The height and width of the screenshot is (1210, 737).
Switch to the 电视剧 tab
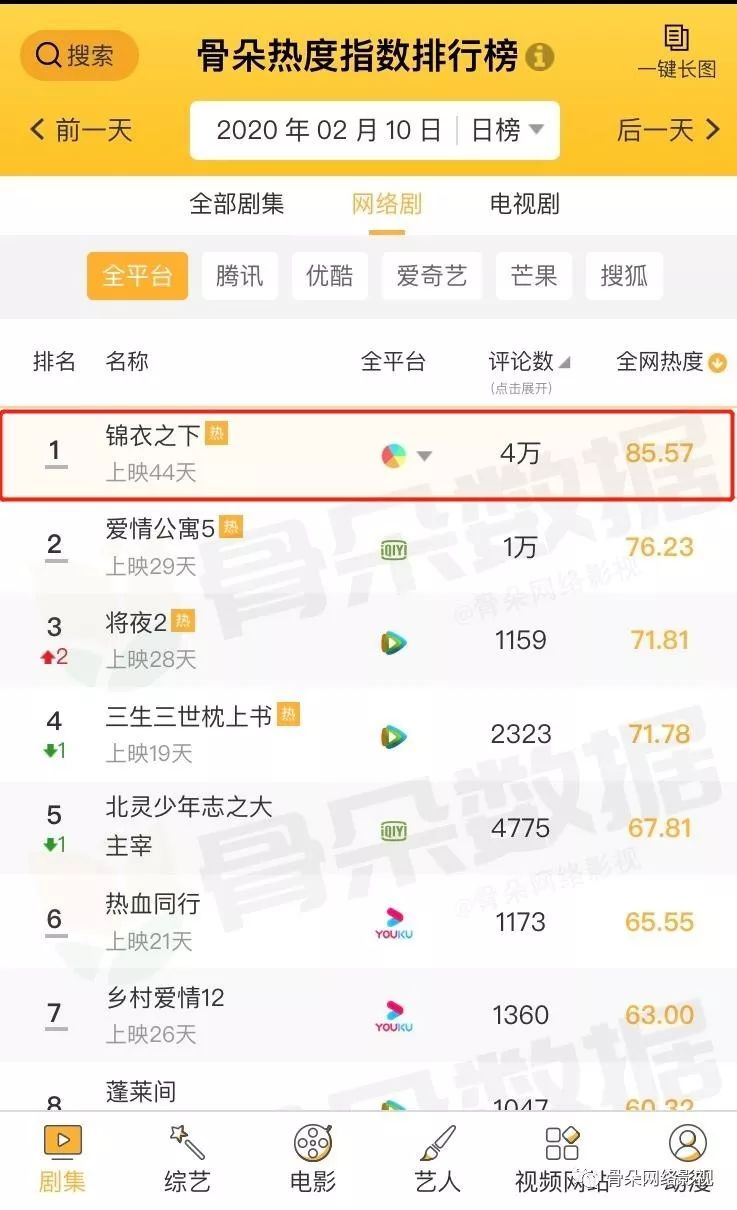524,204
